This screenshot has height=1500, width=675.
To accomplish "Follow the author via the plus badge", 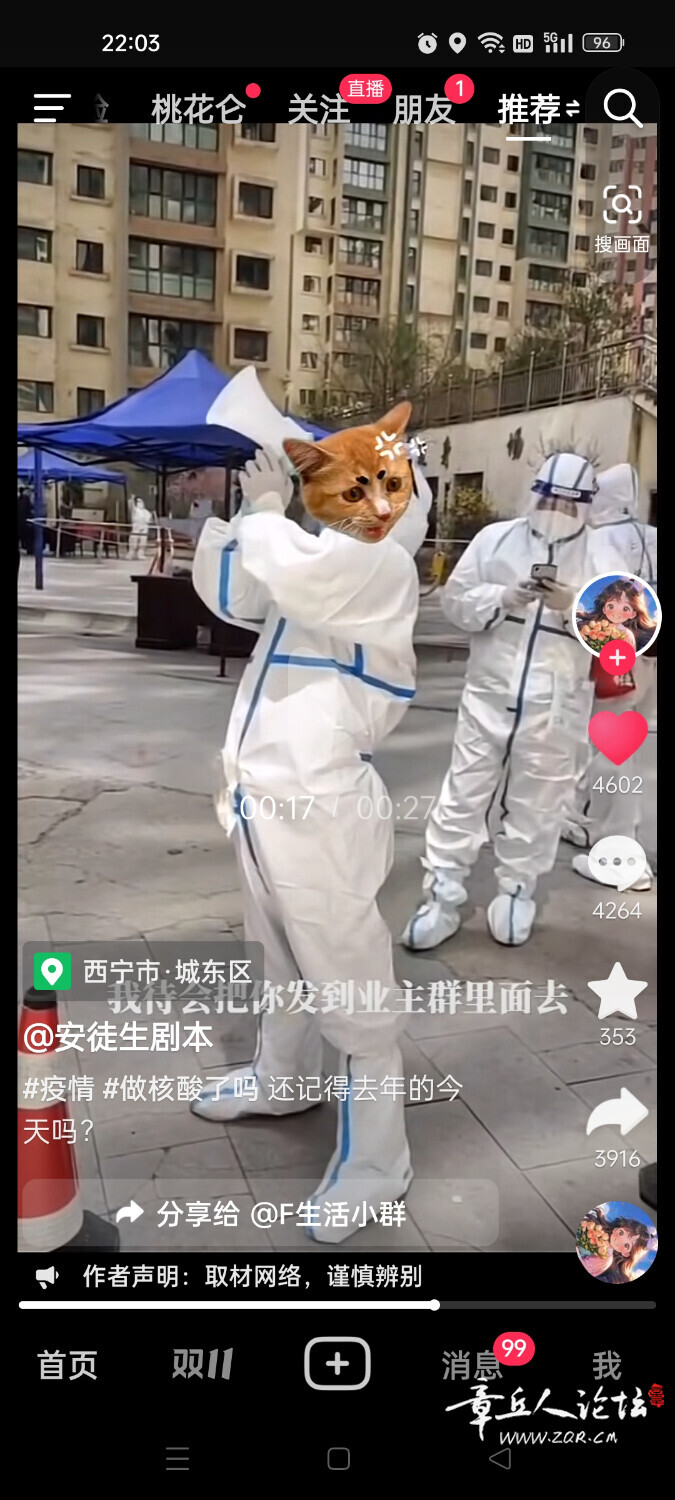I will tap(617, 658).
